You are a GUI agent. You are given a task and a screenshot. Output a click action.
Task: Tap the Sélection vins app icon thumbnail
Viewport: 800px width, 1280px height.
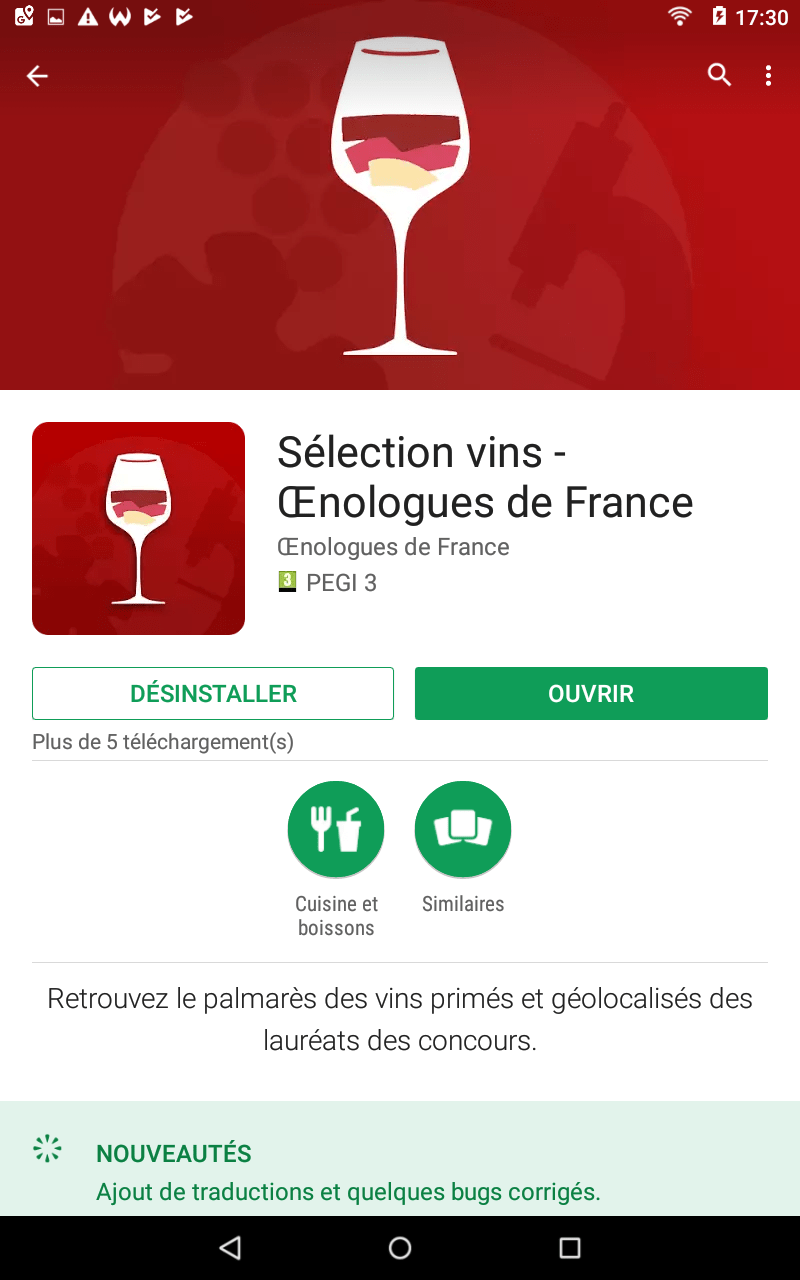(x=138, y=528)
